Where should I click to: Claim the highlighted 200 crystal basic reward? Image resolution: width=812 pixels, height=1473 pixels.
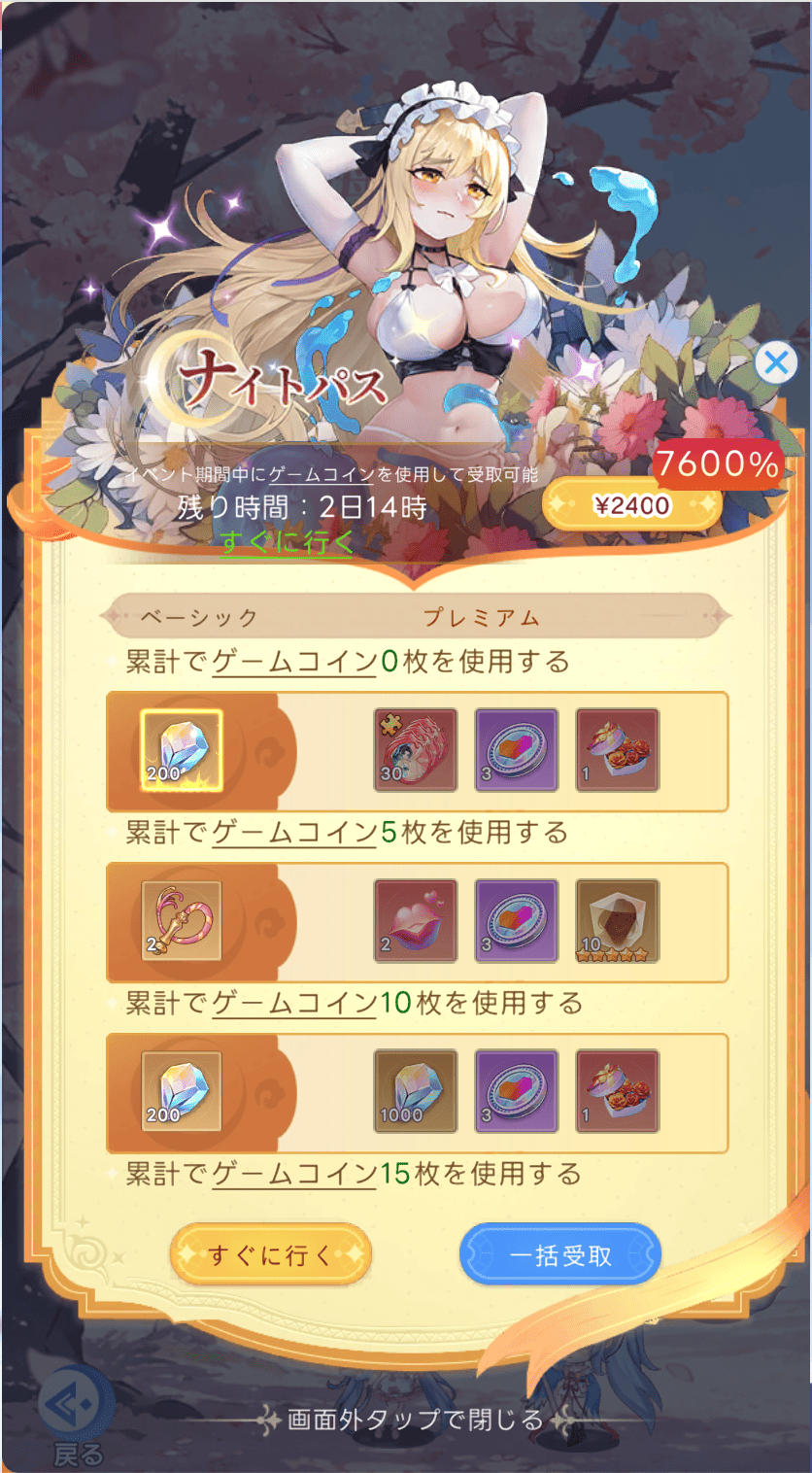[x=182, y=750]
